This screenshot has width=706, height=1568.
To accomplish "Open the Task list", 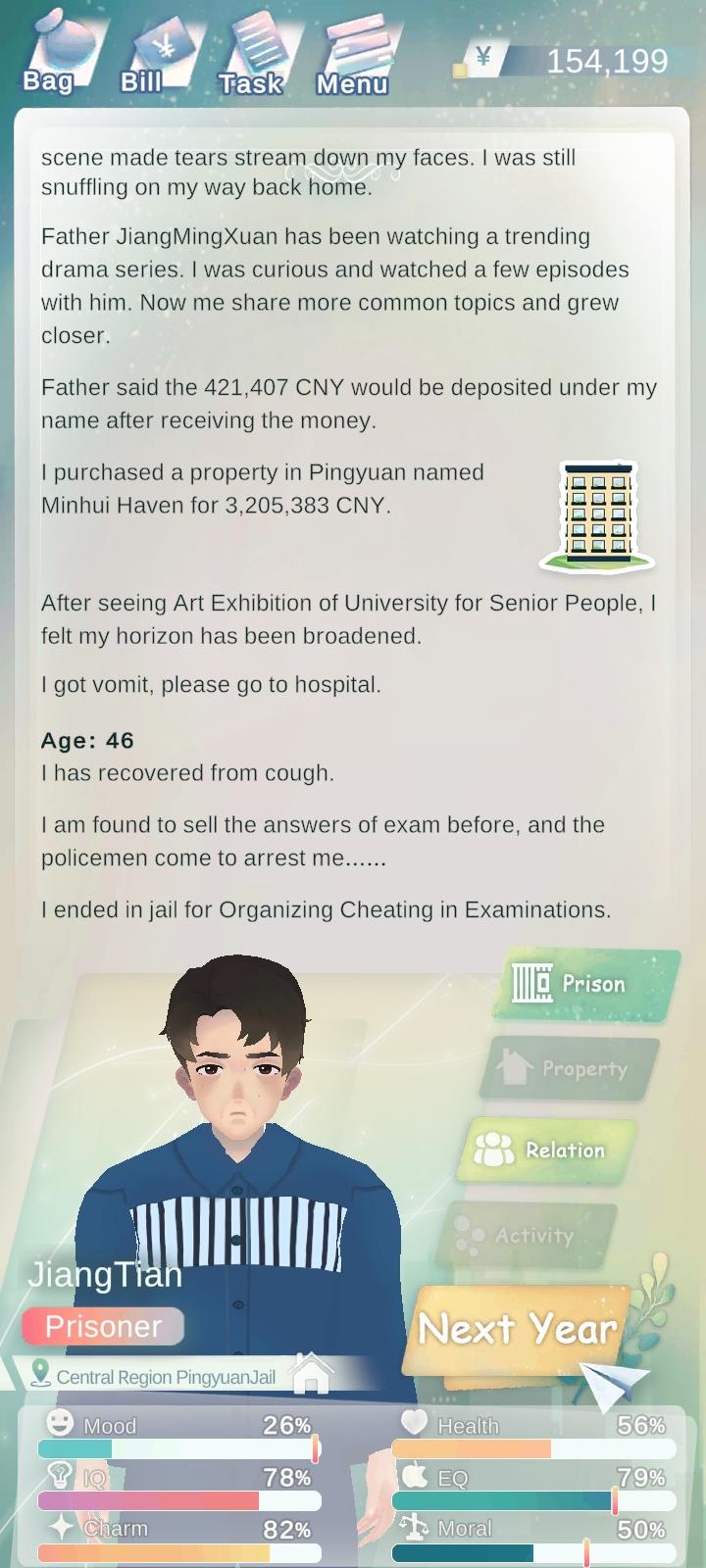I will tap(257, 59).
